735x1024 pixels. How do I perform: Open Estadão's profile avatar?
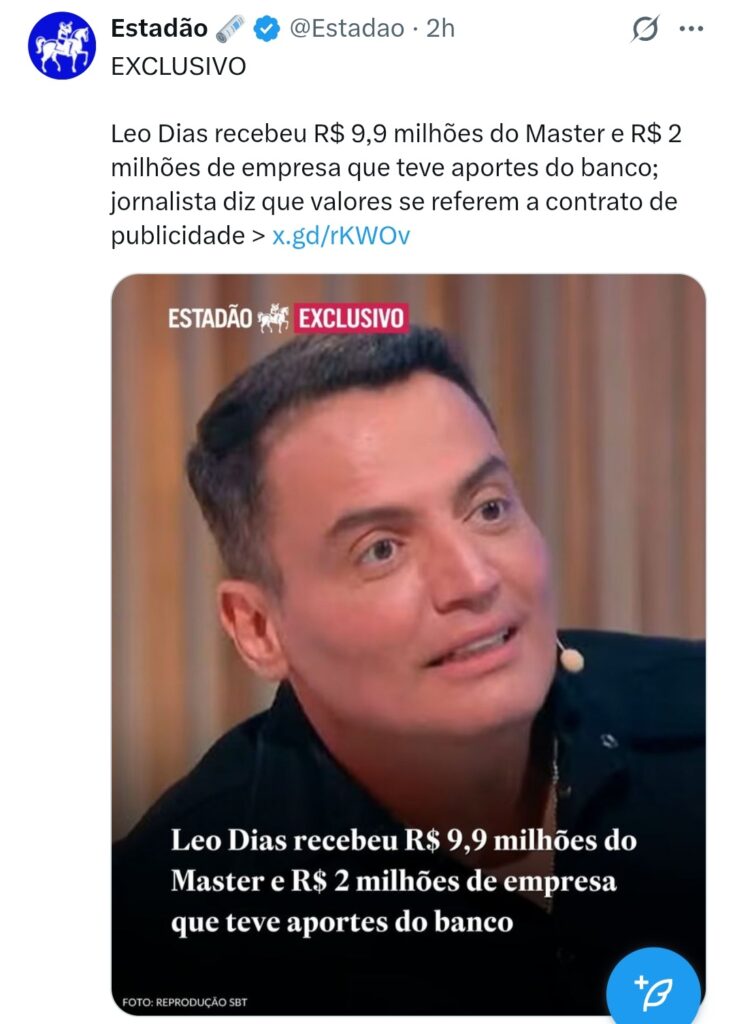click(62, 46)
